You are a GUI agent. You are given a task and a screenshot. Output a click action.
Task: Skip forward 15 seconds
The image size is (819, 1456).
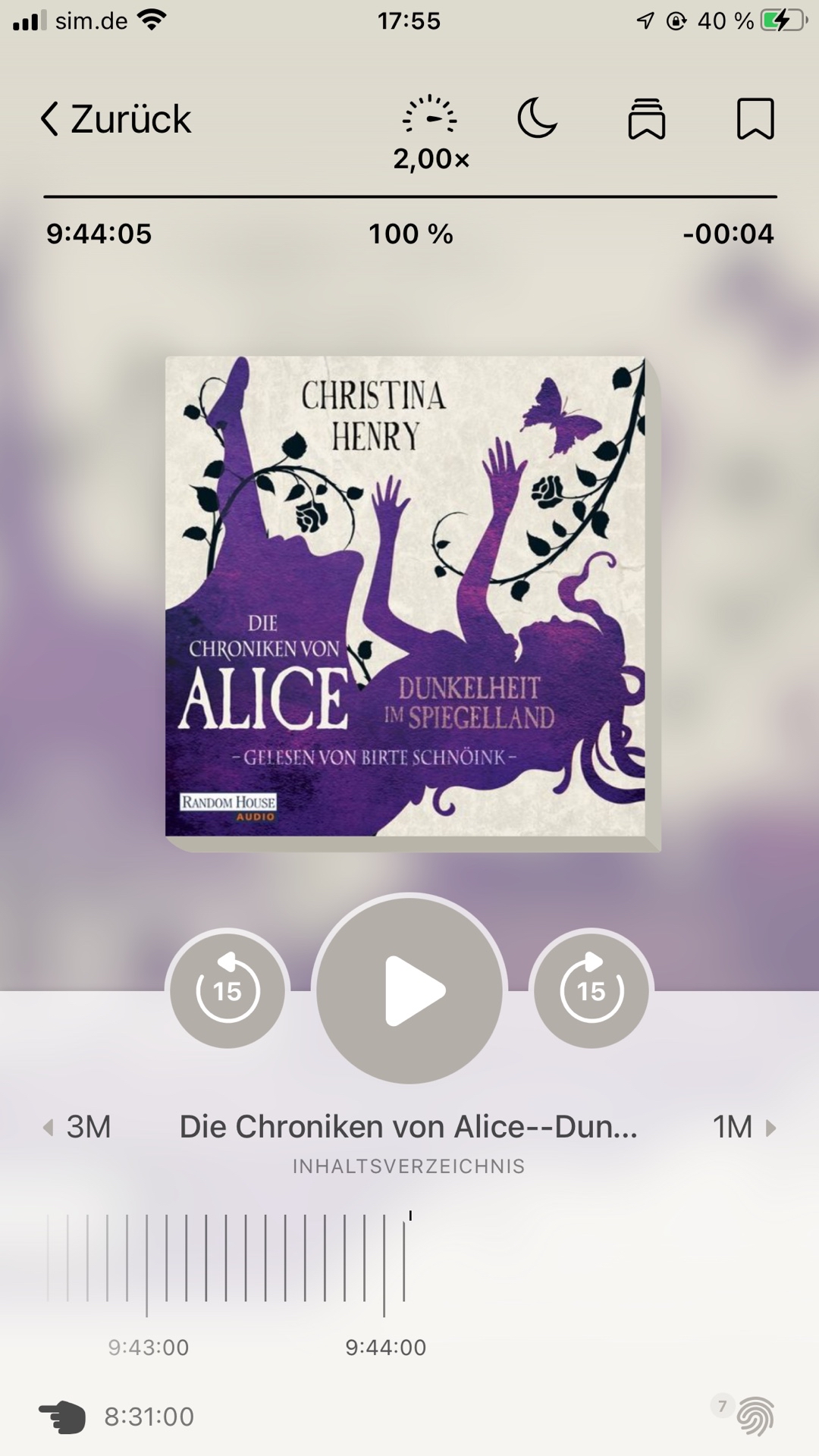[591, 989]
